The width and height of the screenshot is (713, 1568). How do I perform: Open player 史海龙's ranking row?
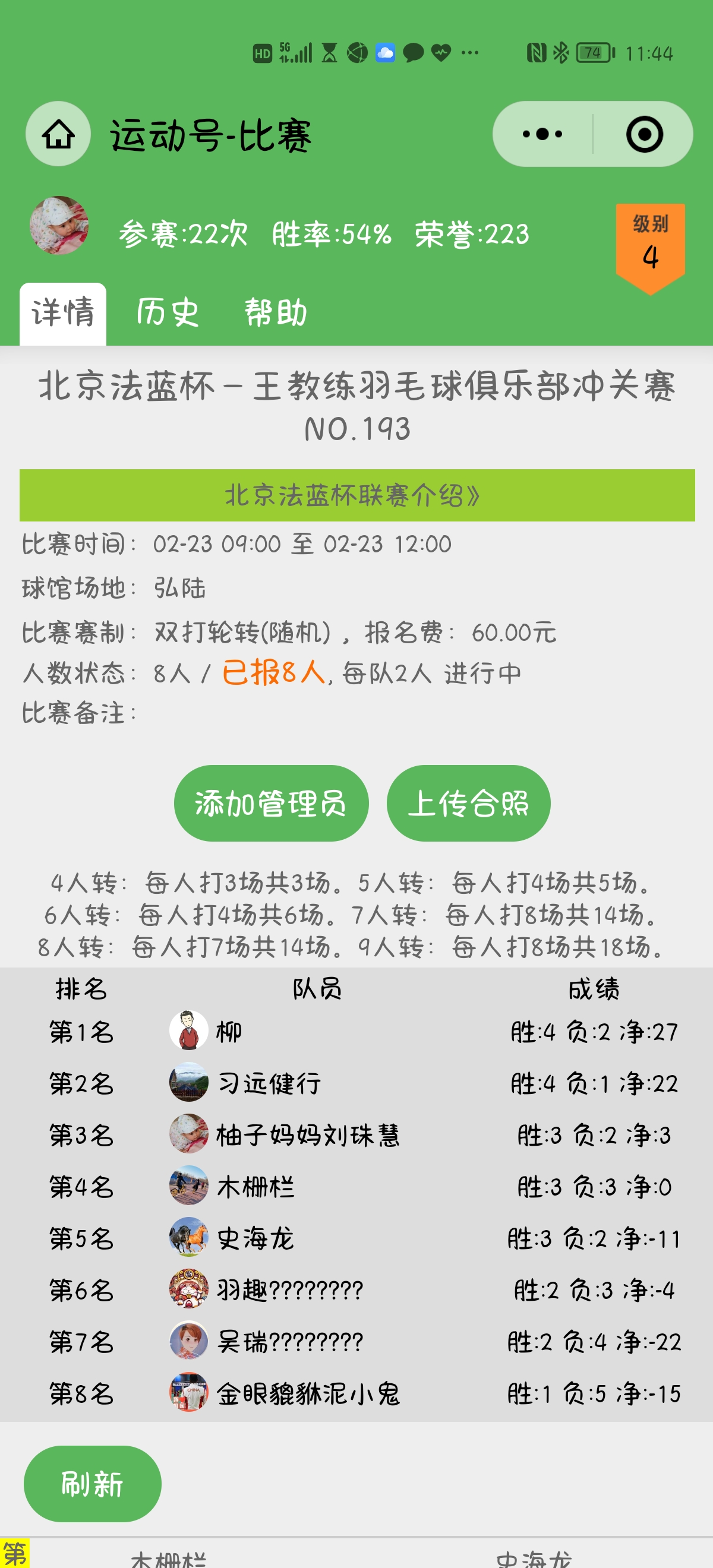(356, 1238)
